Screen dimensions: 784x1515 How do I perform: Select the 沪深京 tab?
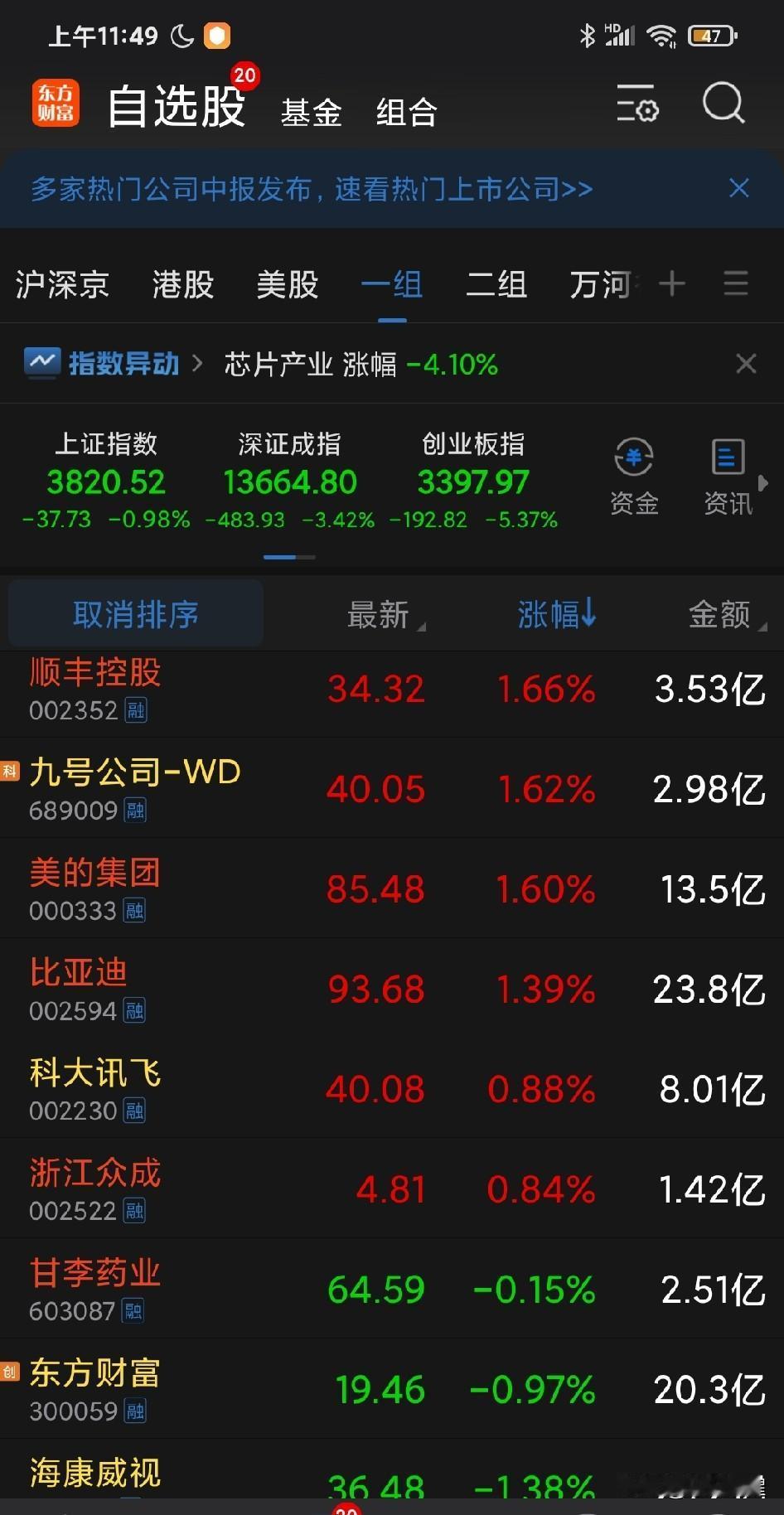(62, 284)
